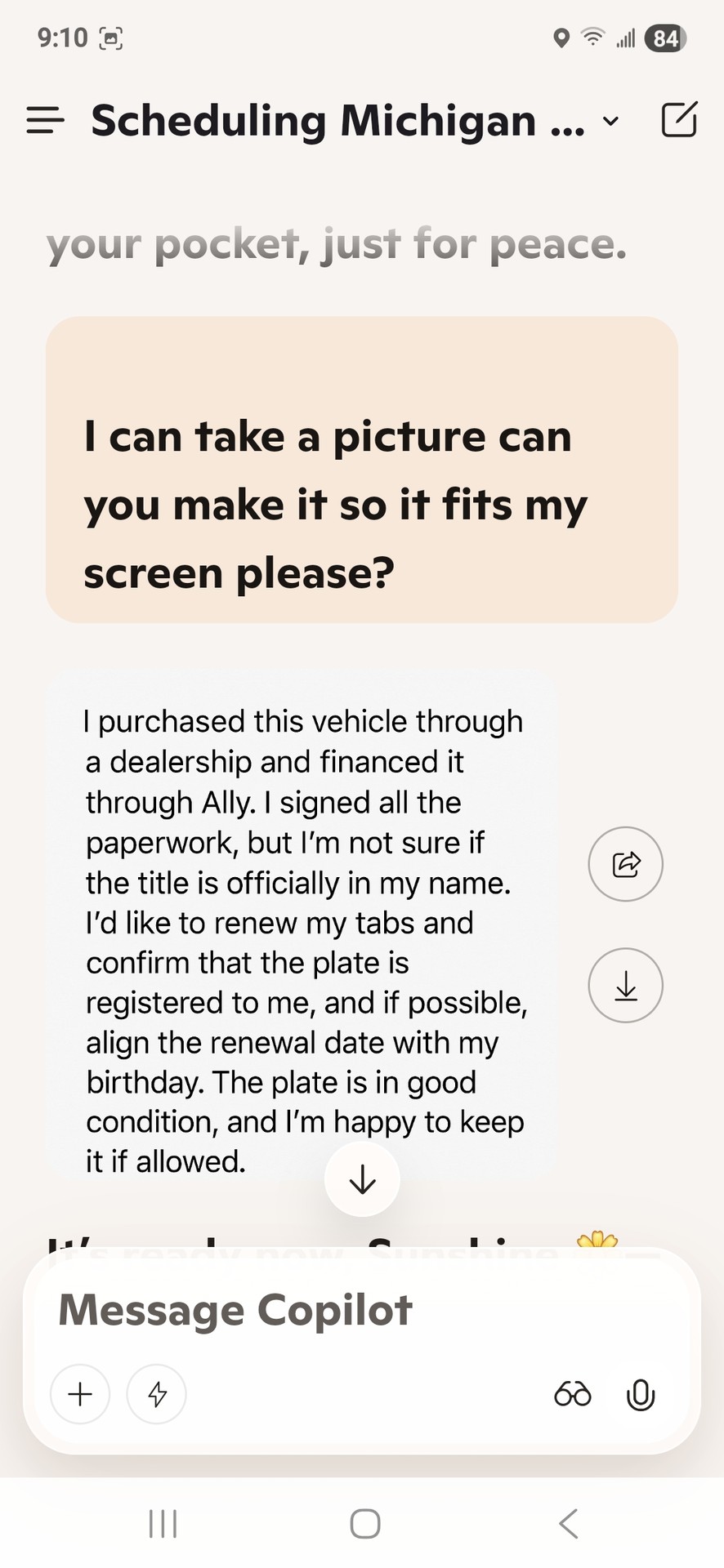Open the lightning bolt mode selector
724x1568 pixels.
coord(157,1394)
